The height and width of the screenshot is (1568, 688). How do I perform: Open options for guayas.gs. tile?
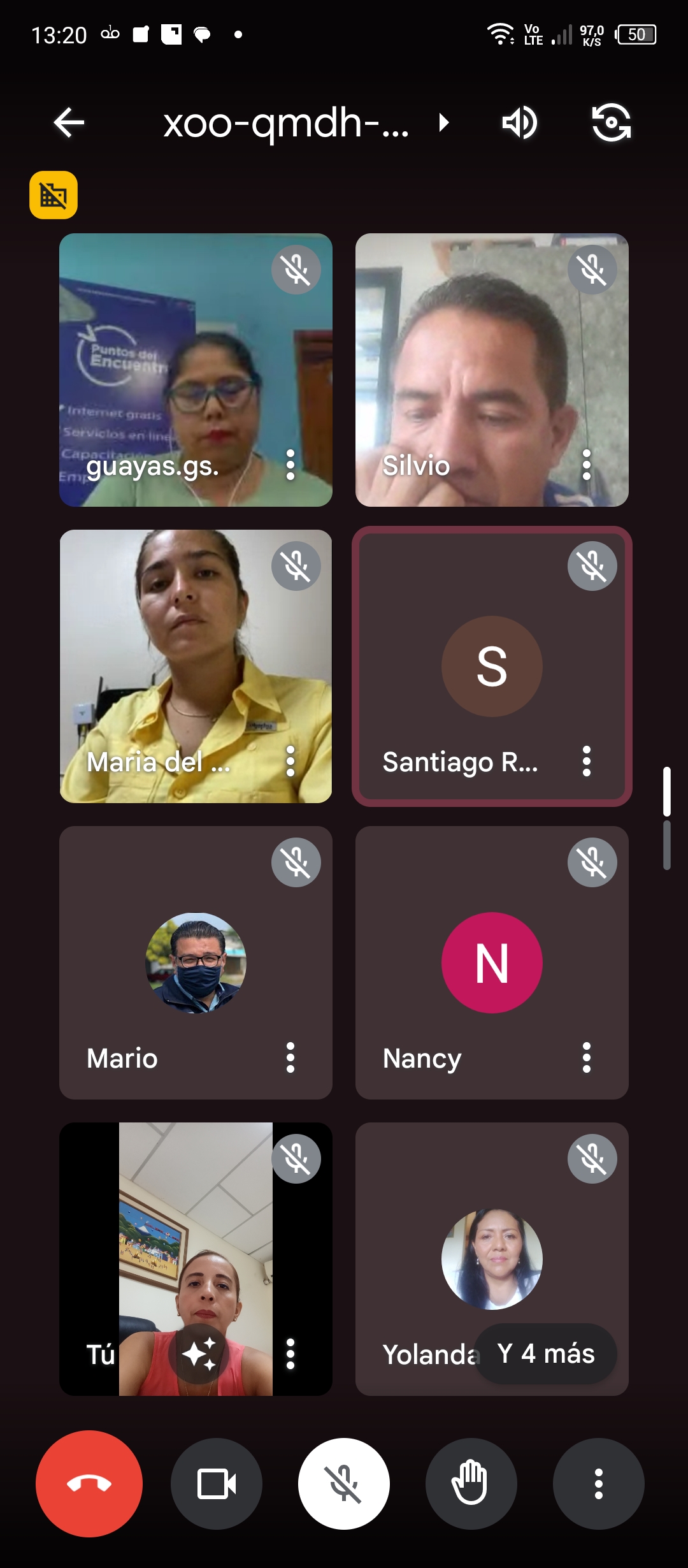pos(290,465)
